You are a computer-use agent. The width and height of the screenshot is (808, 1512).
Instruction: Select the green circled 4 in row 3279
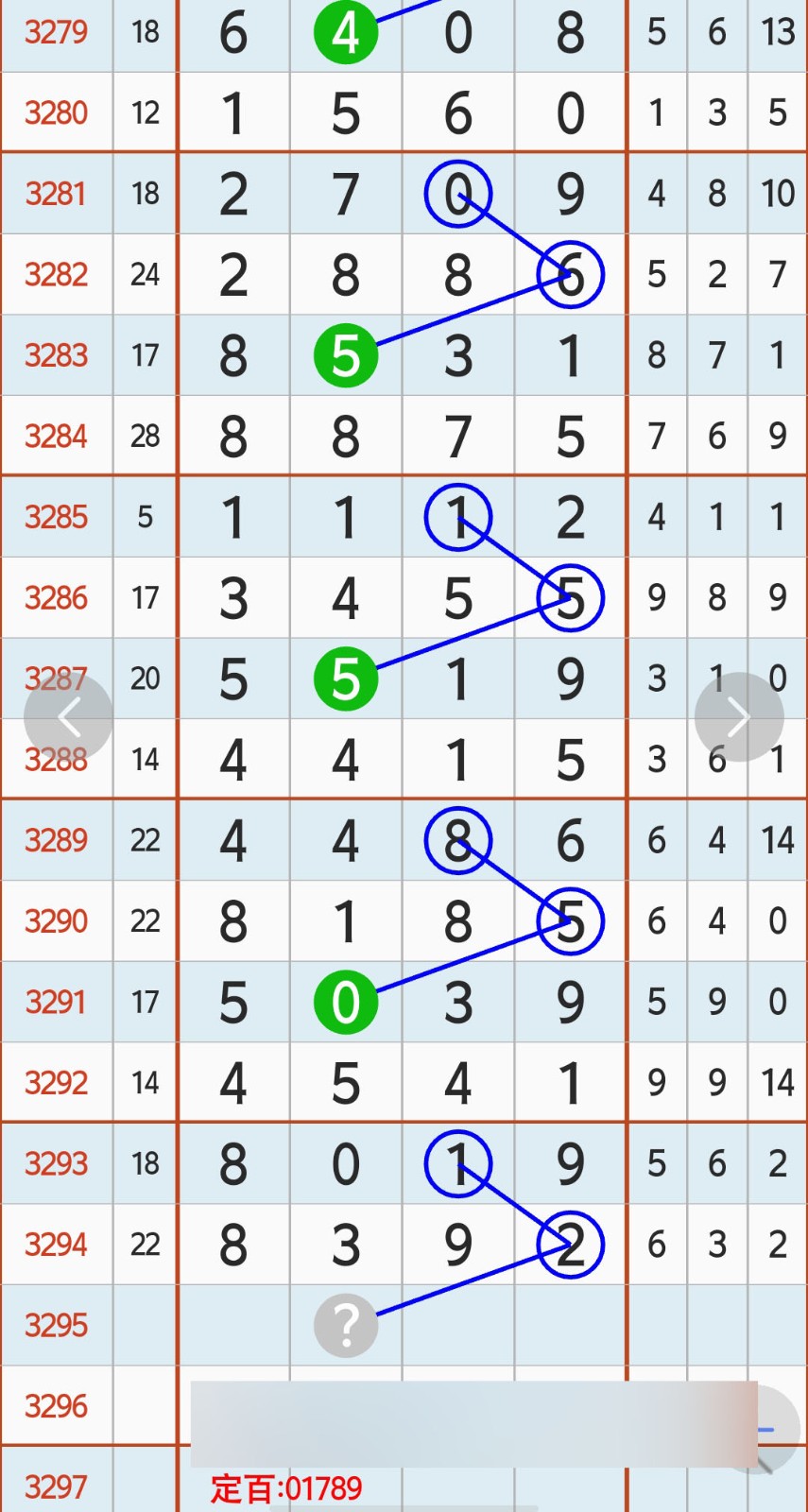tap(346, 32)
